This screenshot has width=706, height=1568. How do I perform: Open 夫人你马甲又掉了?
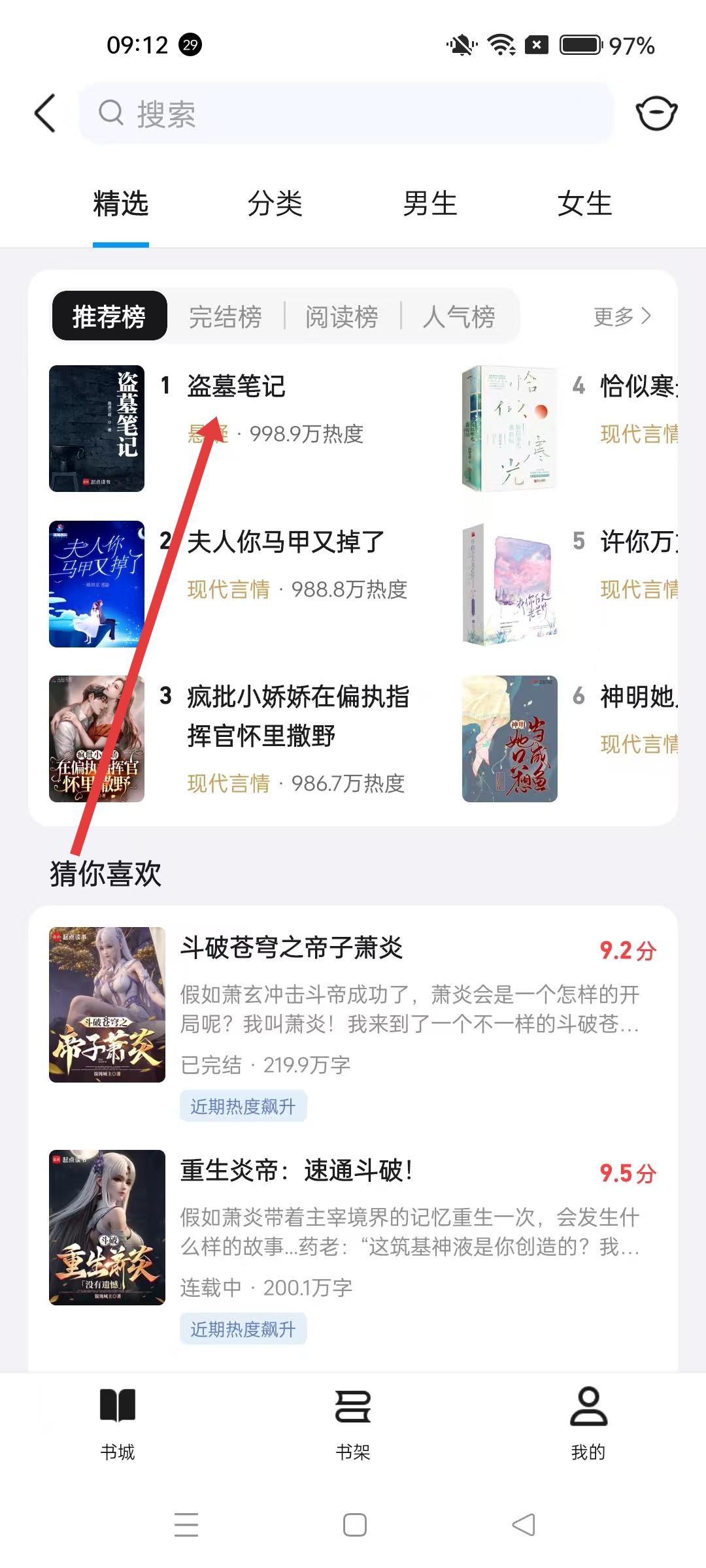click(286, 542)
